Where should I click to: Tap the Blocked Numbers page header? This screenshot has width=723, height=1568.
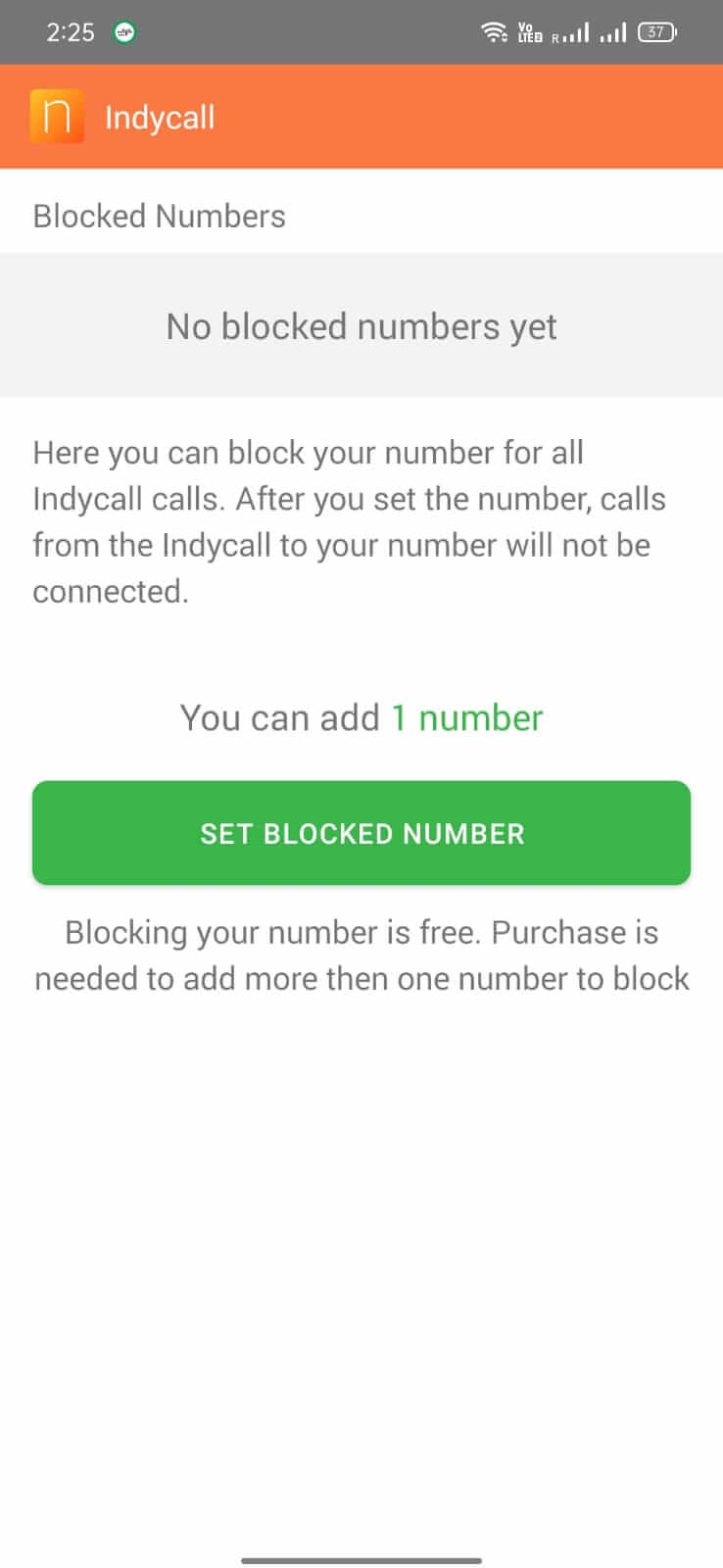[159, 216]
